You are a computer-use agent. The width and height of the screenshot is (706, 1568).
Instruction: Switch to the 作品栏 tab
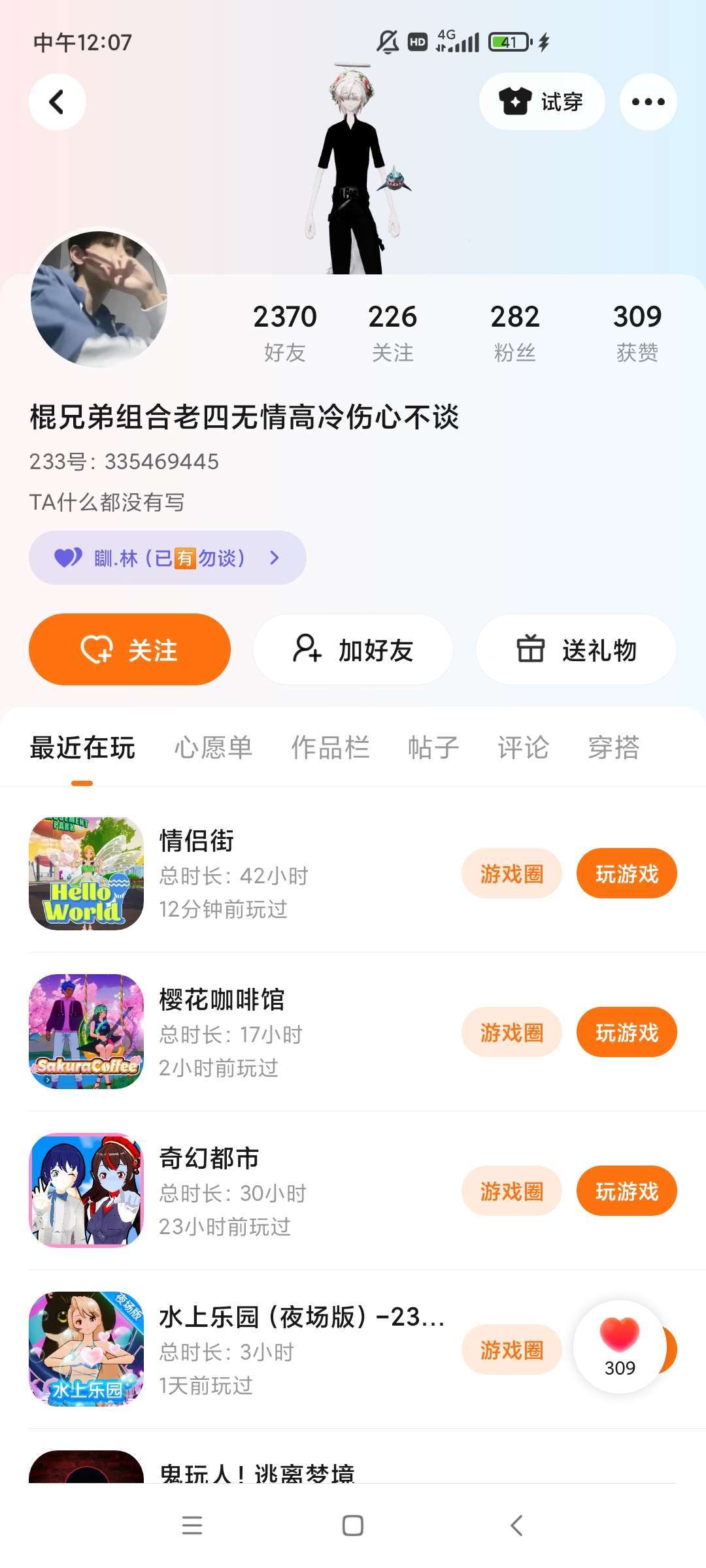pyautogui.click(x=330, y=747)
